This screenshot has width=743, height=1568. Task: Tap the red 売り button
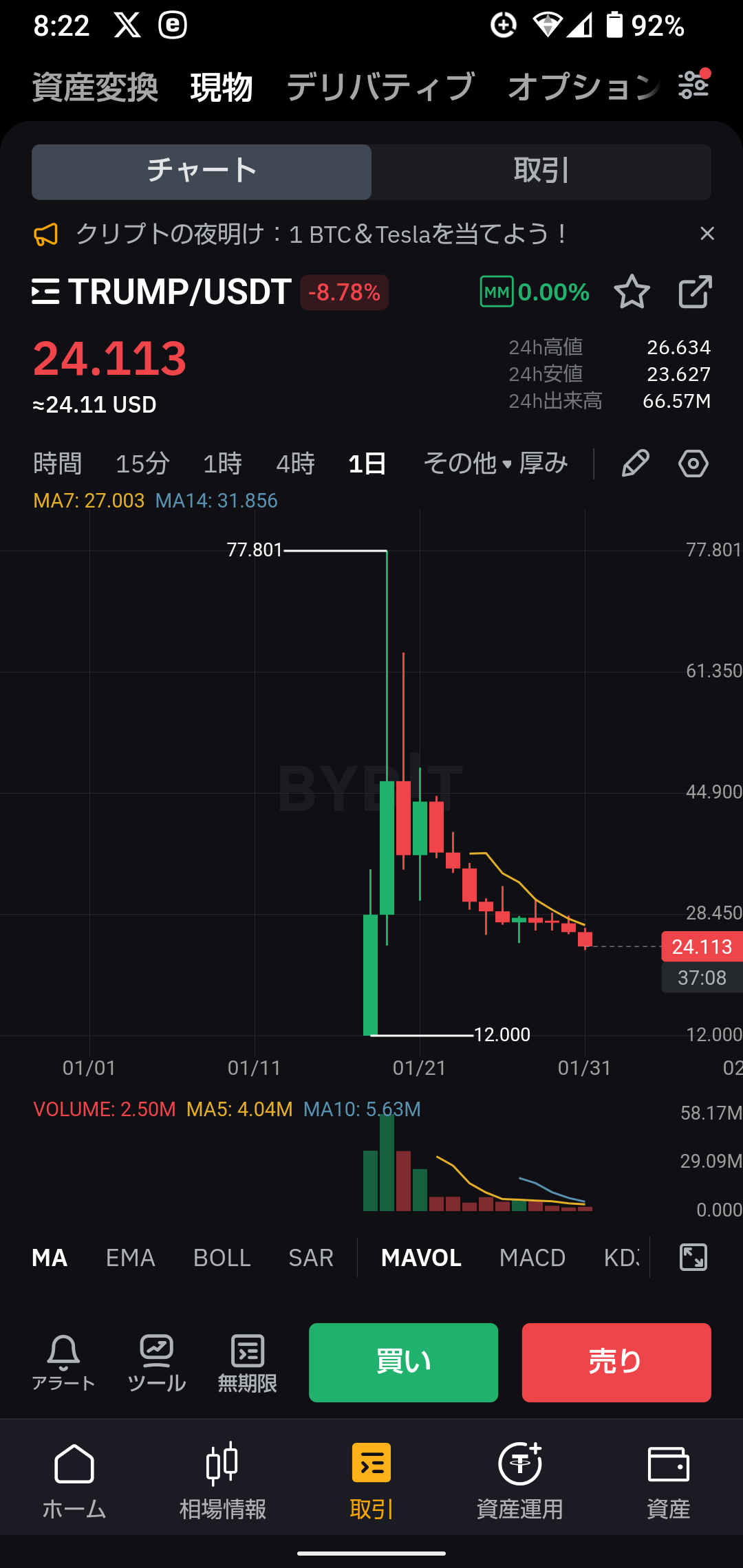point(616,1362)
